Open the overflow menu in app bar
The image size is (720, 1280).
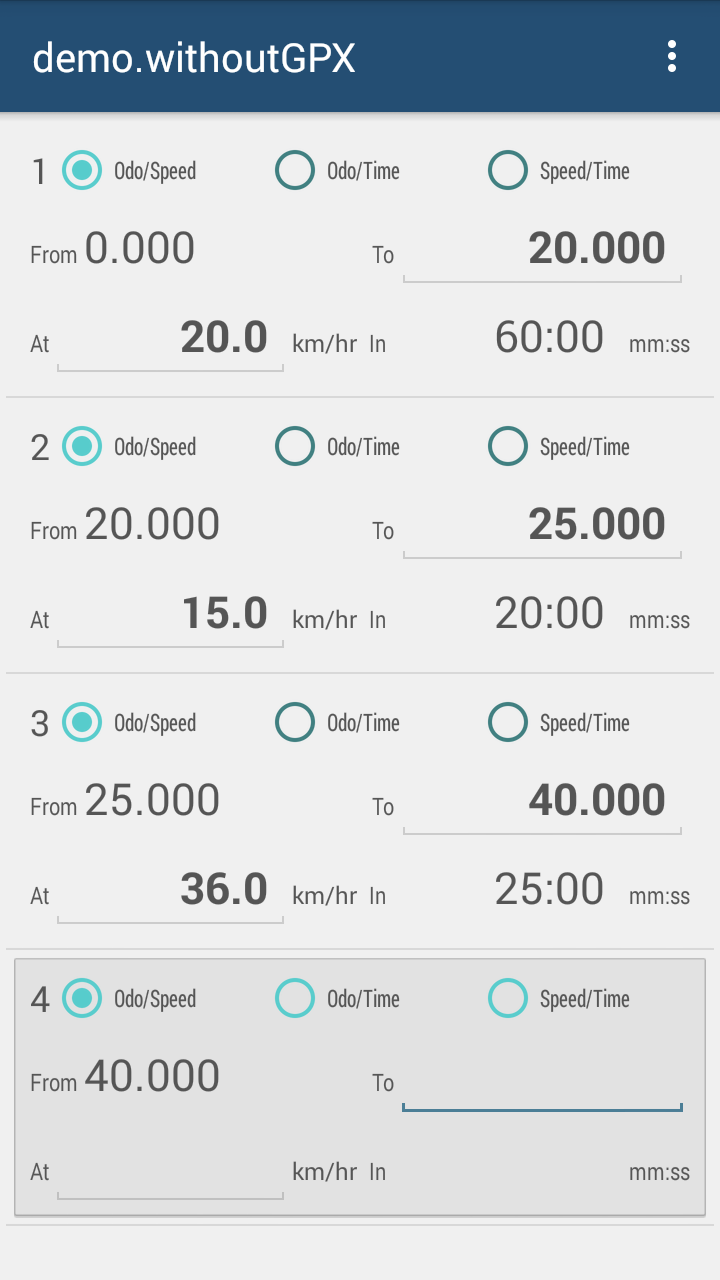(672, 57)
